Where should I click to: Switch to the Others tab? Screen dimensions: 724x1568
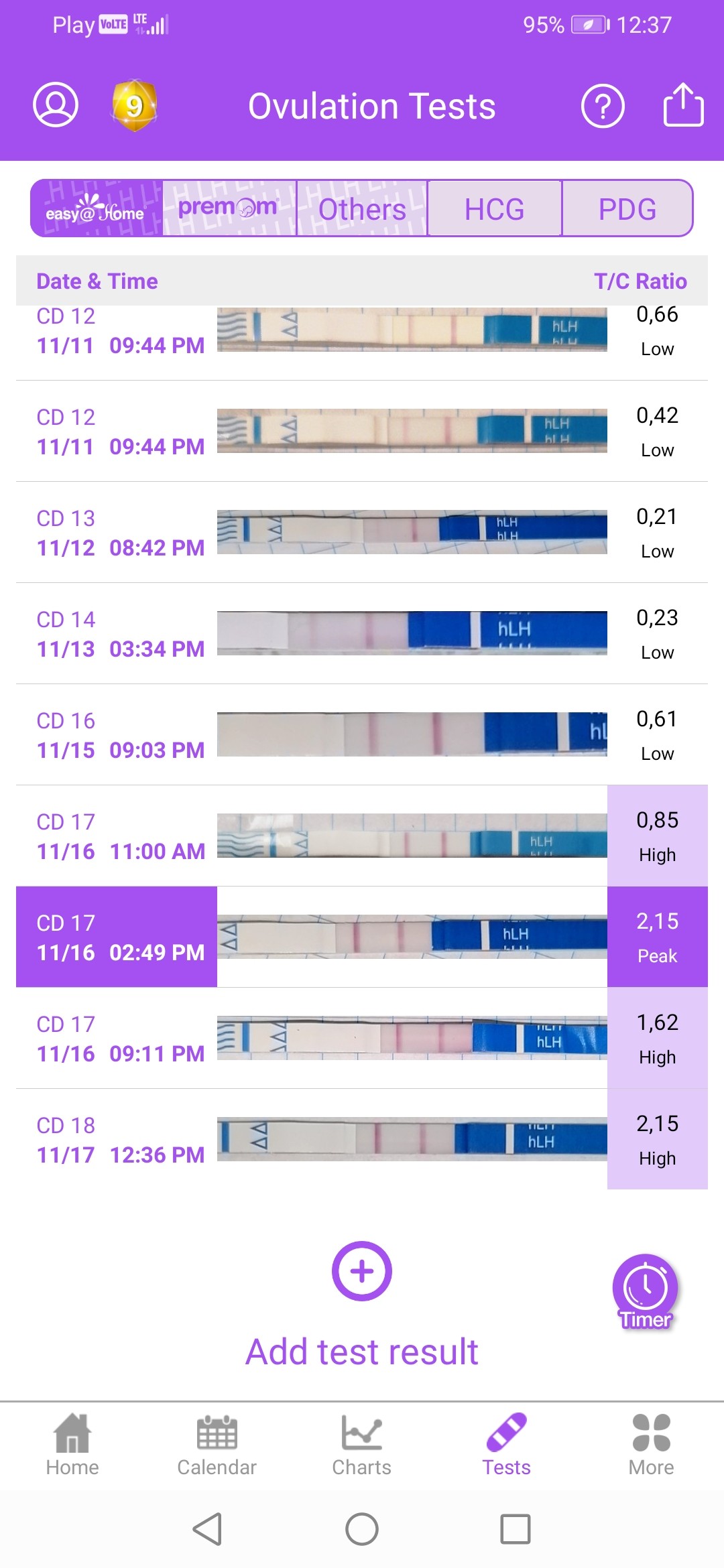[362, 208]
